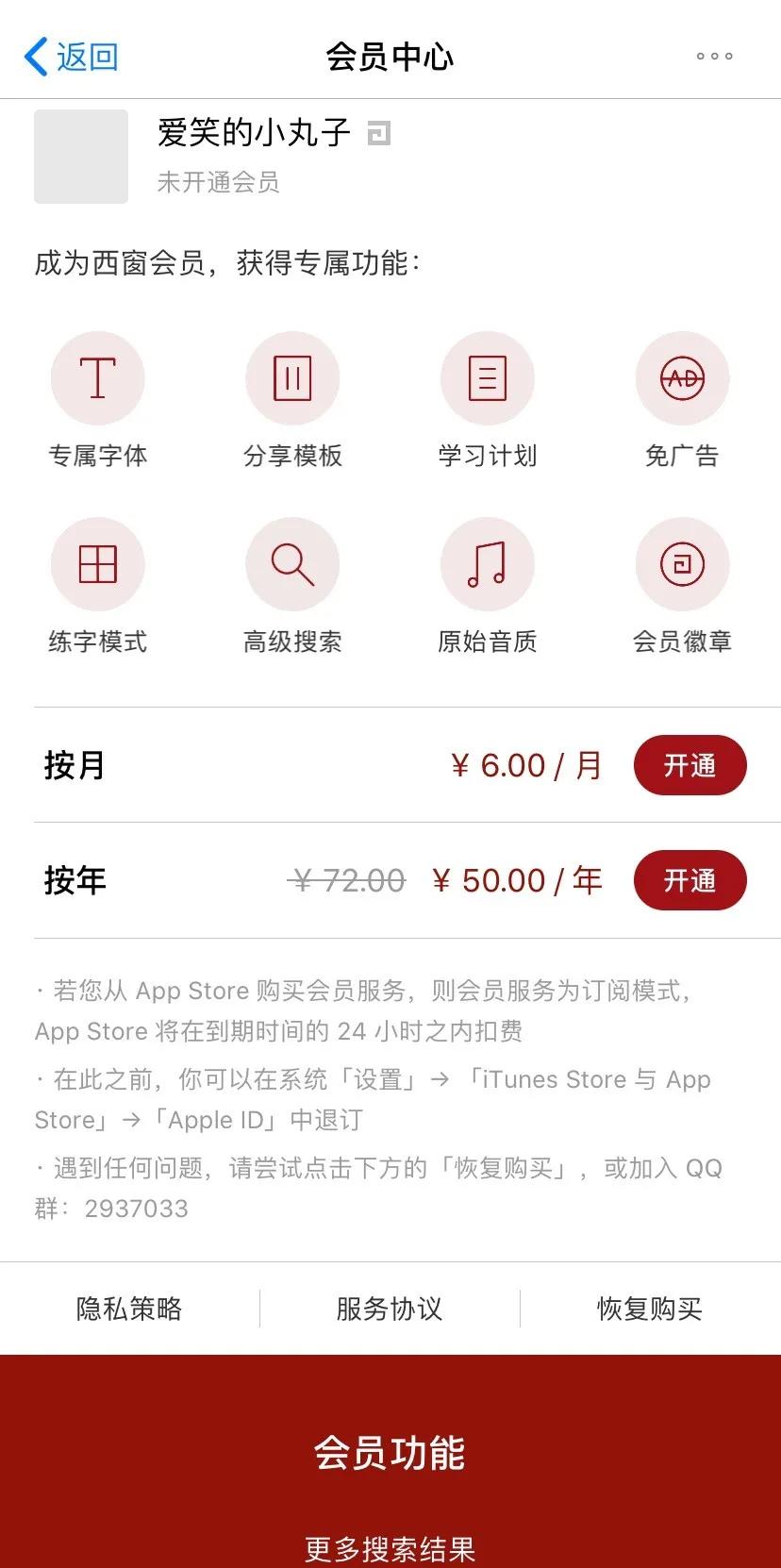Open the 分享模板 (share templates) feature icon
The width and height of the screenshot is (781, 1568).
click(292, 377)
